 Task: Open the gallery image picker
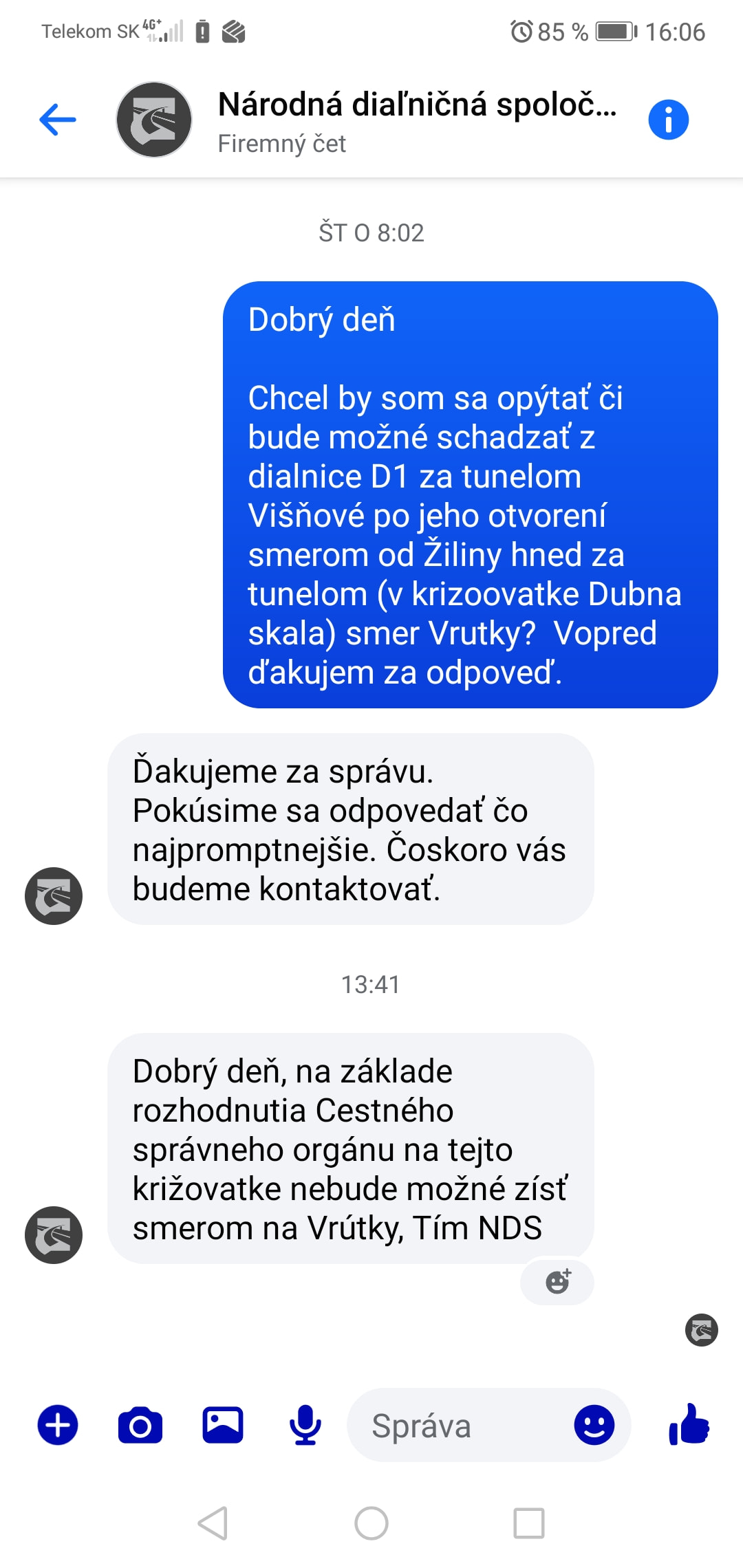pos(223,1425)
